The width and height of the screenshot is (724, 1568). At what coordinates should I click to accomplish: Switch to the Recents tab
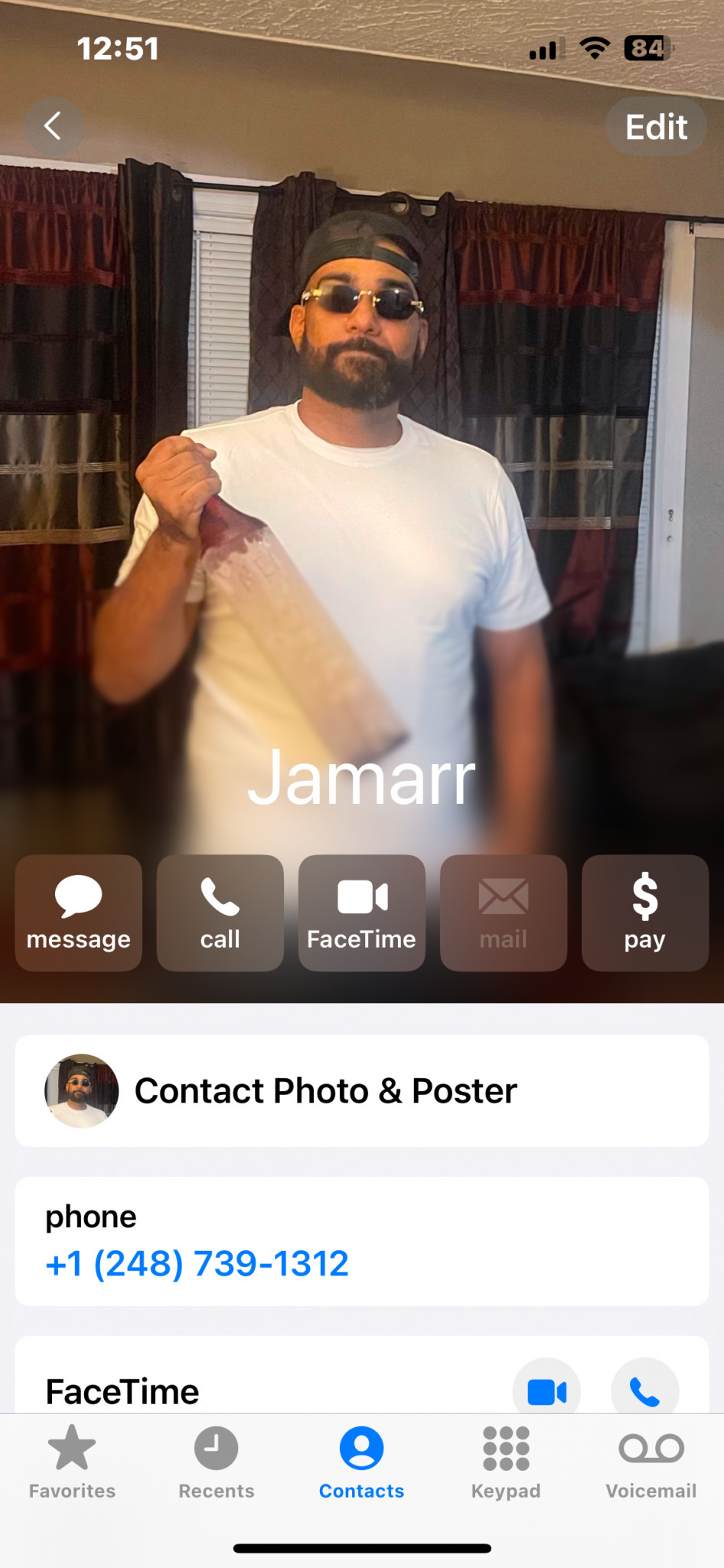pos(217,1462)
